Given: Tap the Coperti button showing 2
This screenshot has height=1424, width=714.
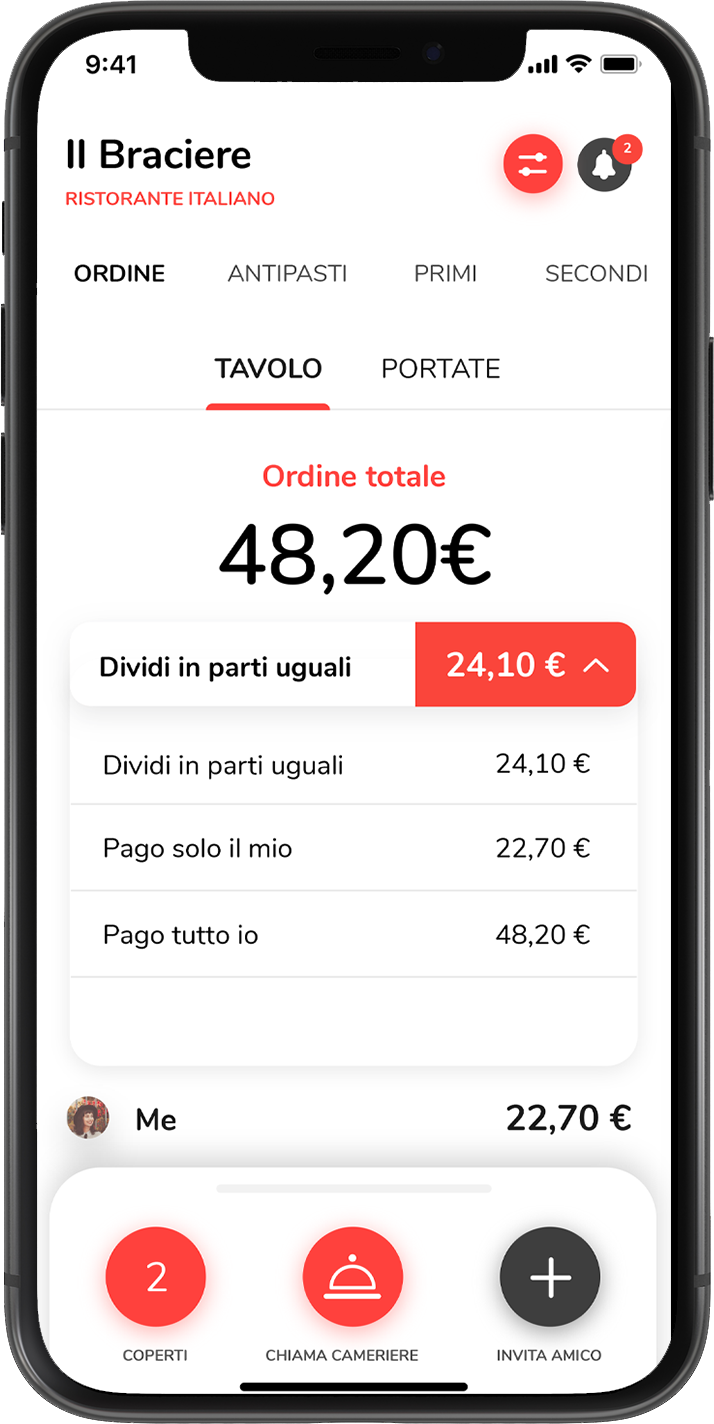Looking at the screenshot, I should [156, 1277].
